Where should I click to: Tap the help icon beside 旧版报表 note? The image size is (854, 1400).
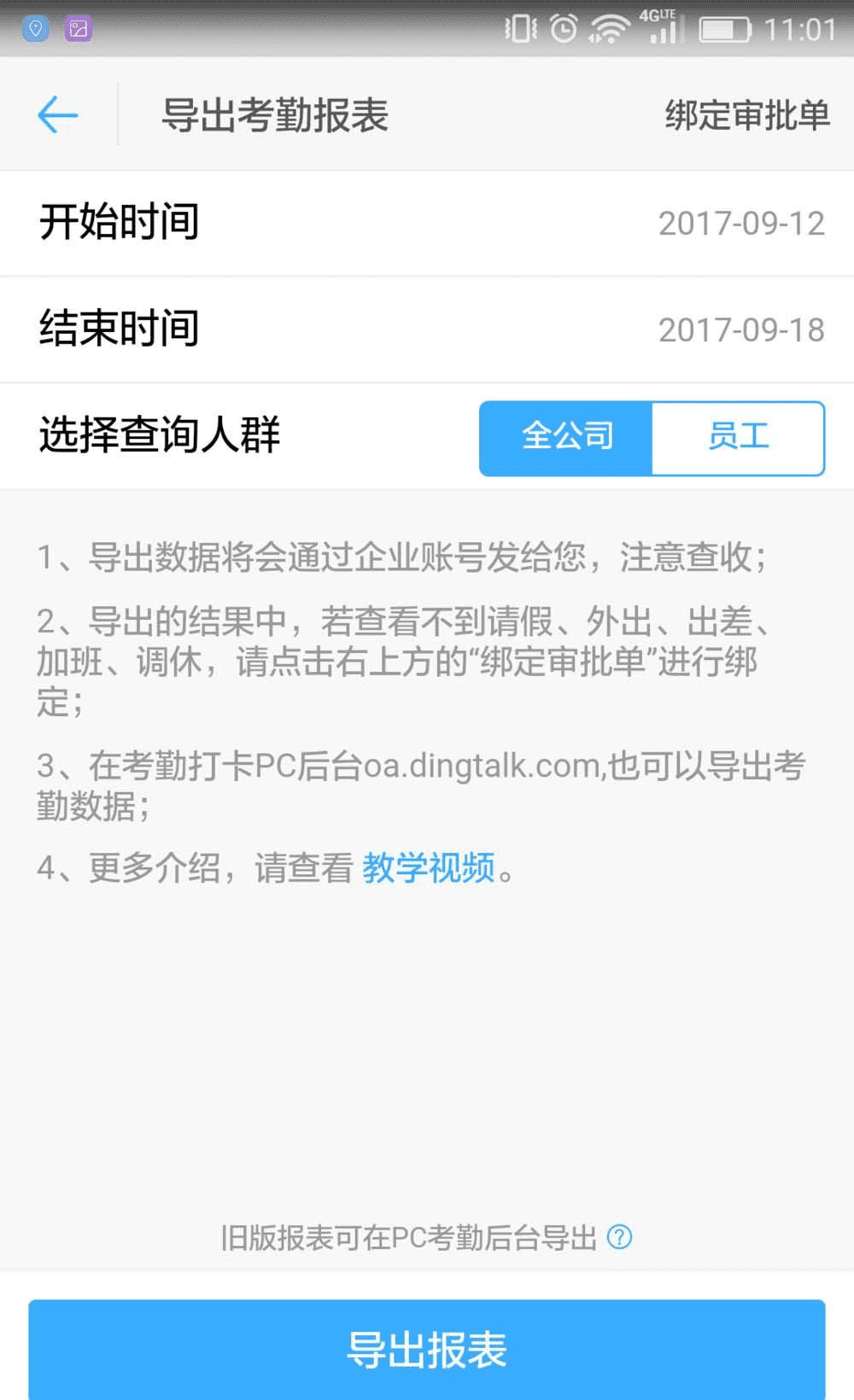point(619,1237)
